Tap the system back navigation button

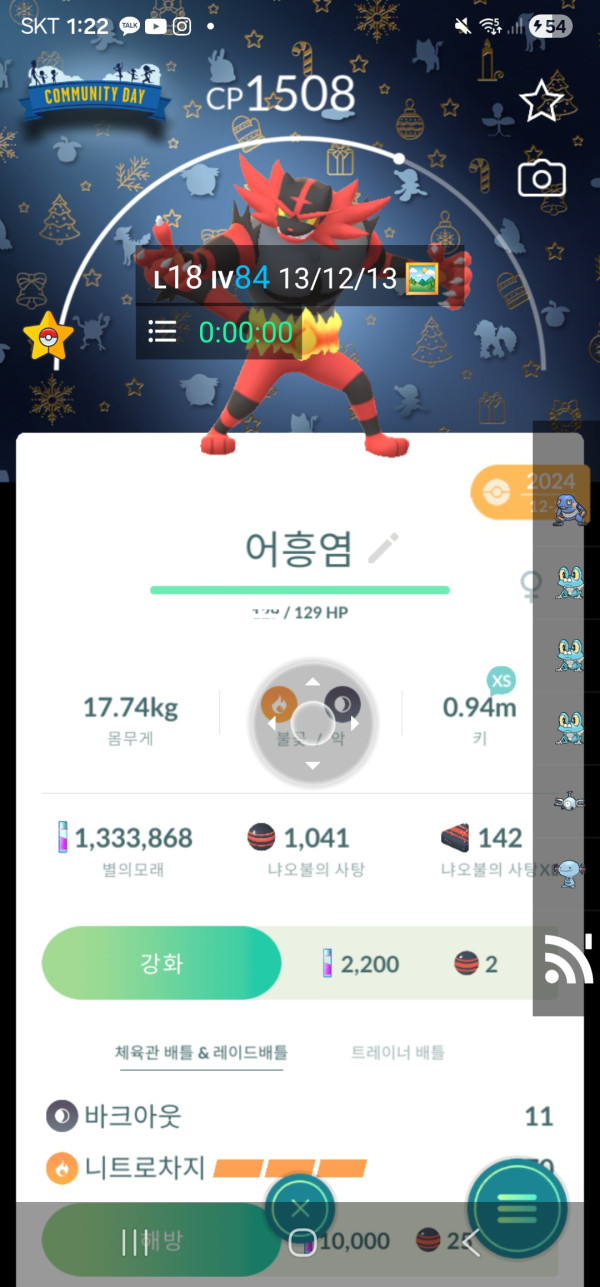[x=472, y=1242]
